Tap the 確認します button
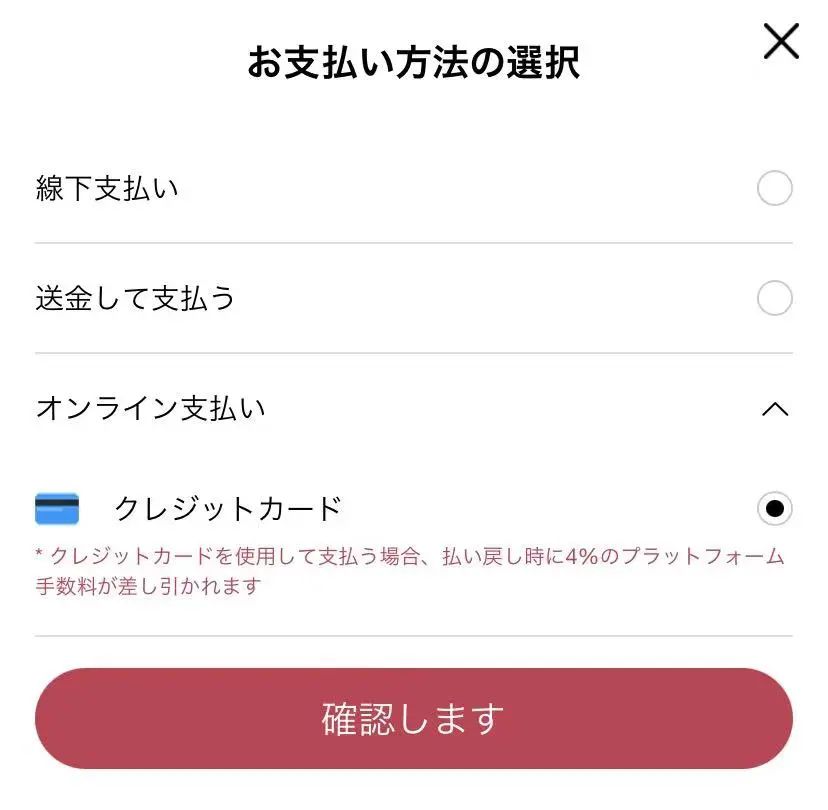 413,718
